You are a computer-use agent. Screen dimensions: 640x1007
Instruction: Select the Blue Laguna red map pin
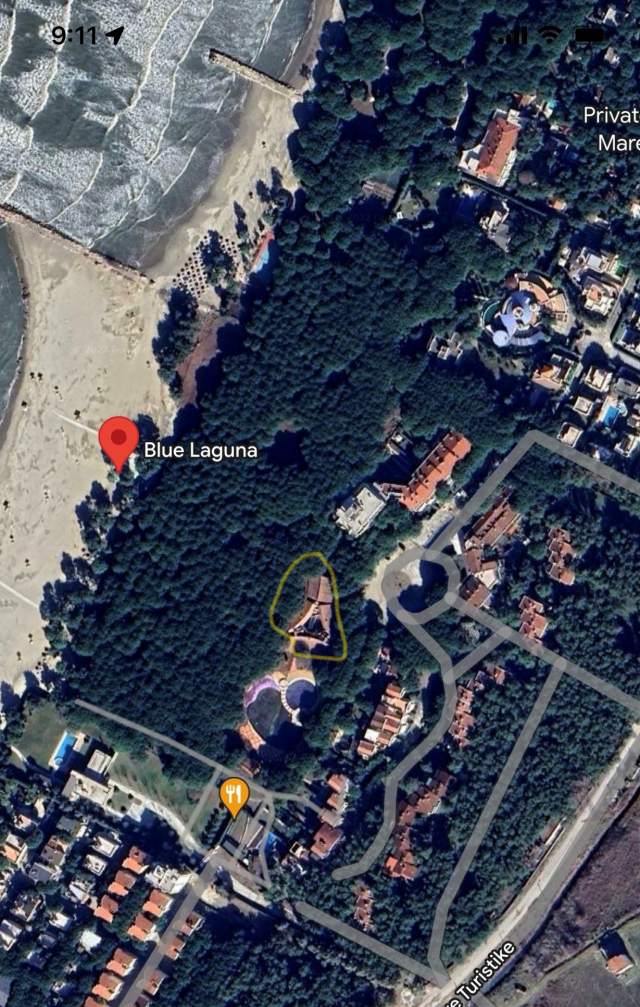(119, 440)
